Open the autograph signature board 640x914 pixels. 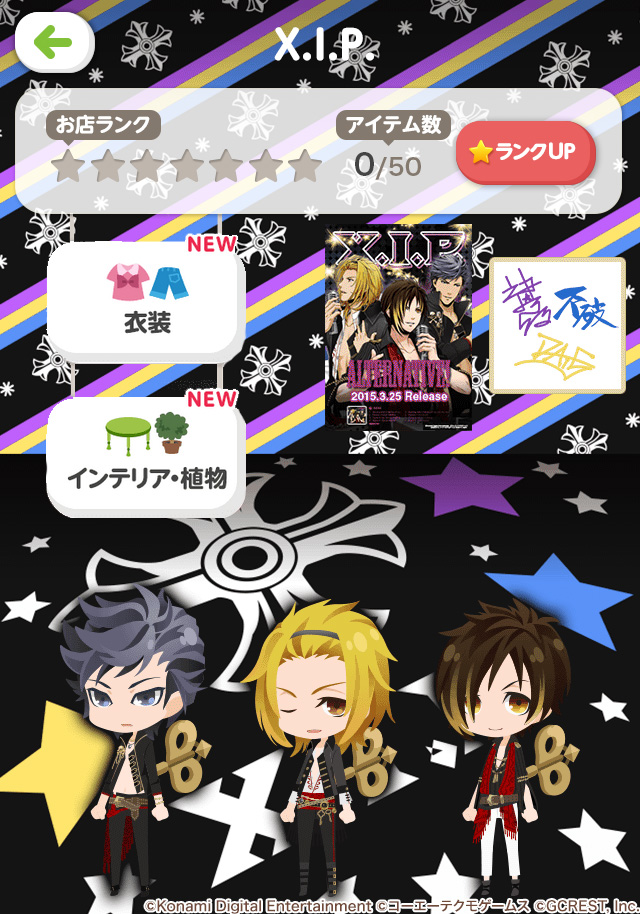point(556,325)
